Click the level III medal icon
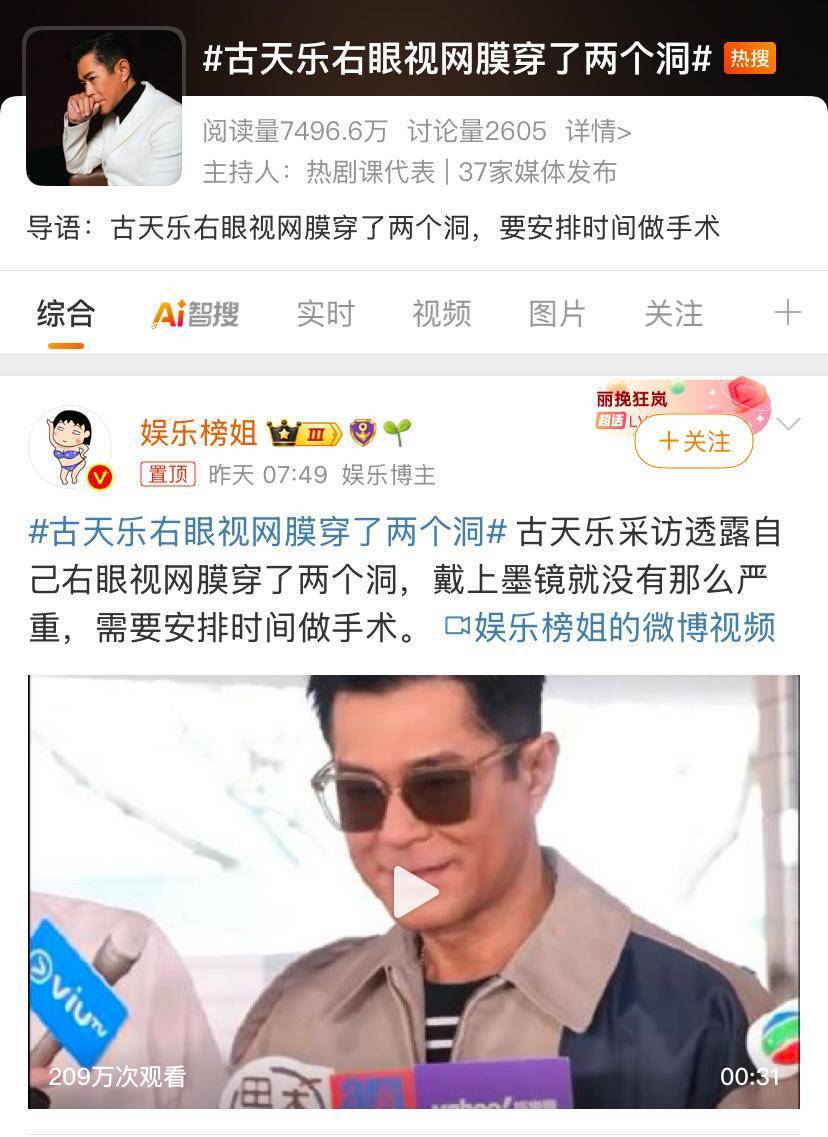Image resolution: width=828 pixels, height=1137 pixels. pos(315,431)
